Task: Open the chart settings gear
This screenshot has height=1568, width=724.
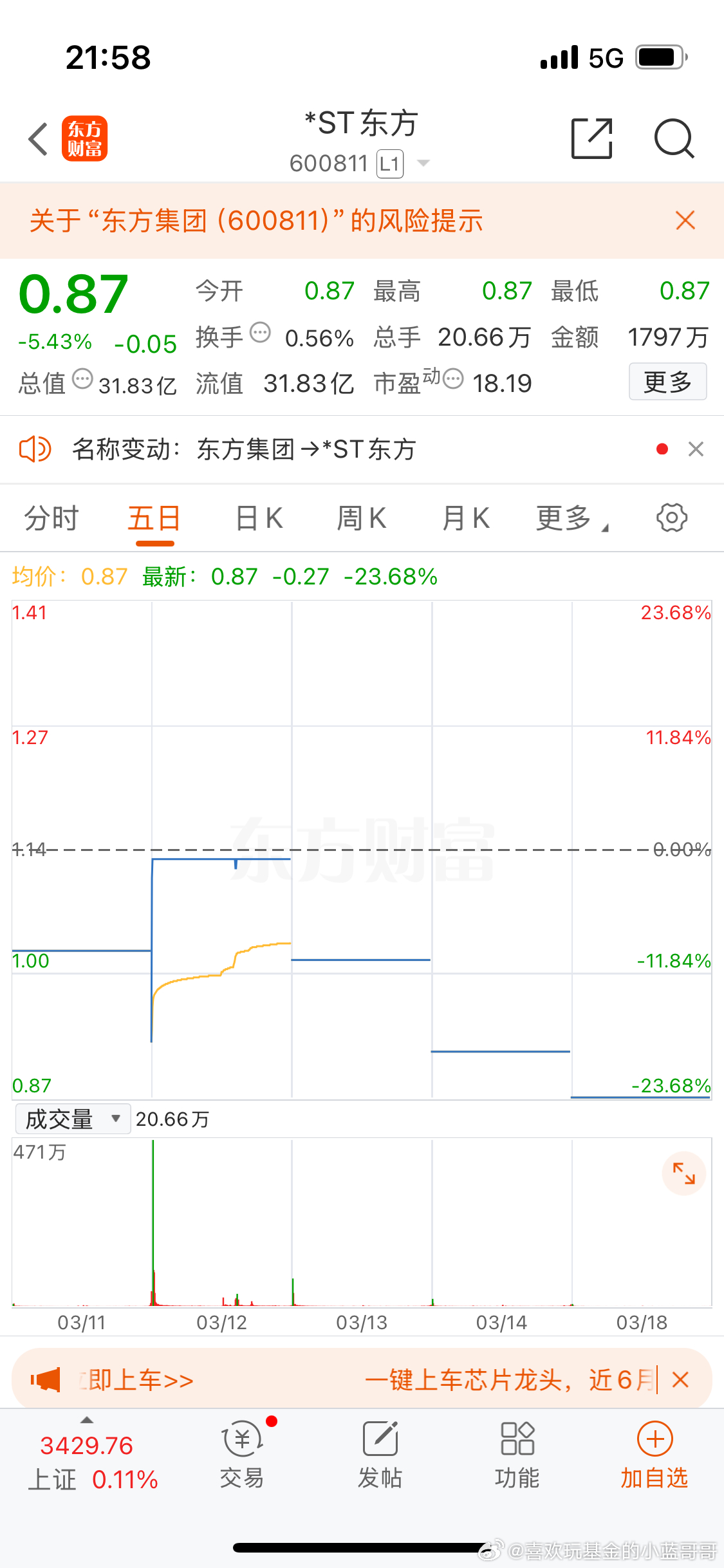Action: (671, 518)
